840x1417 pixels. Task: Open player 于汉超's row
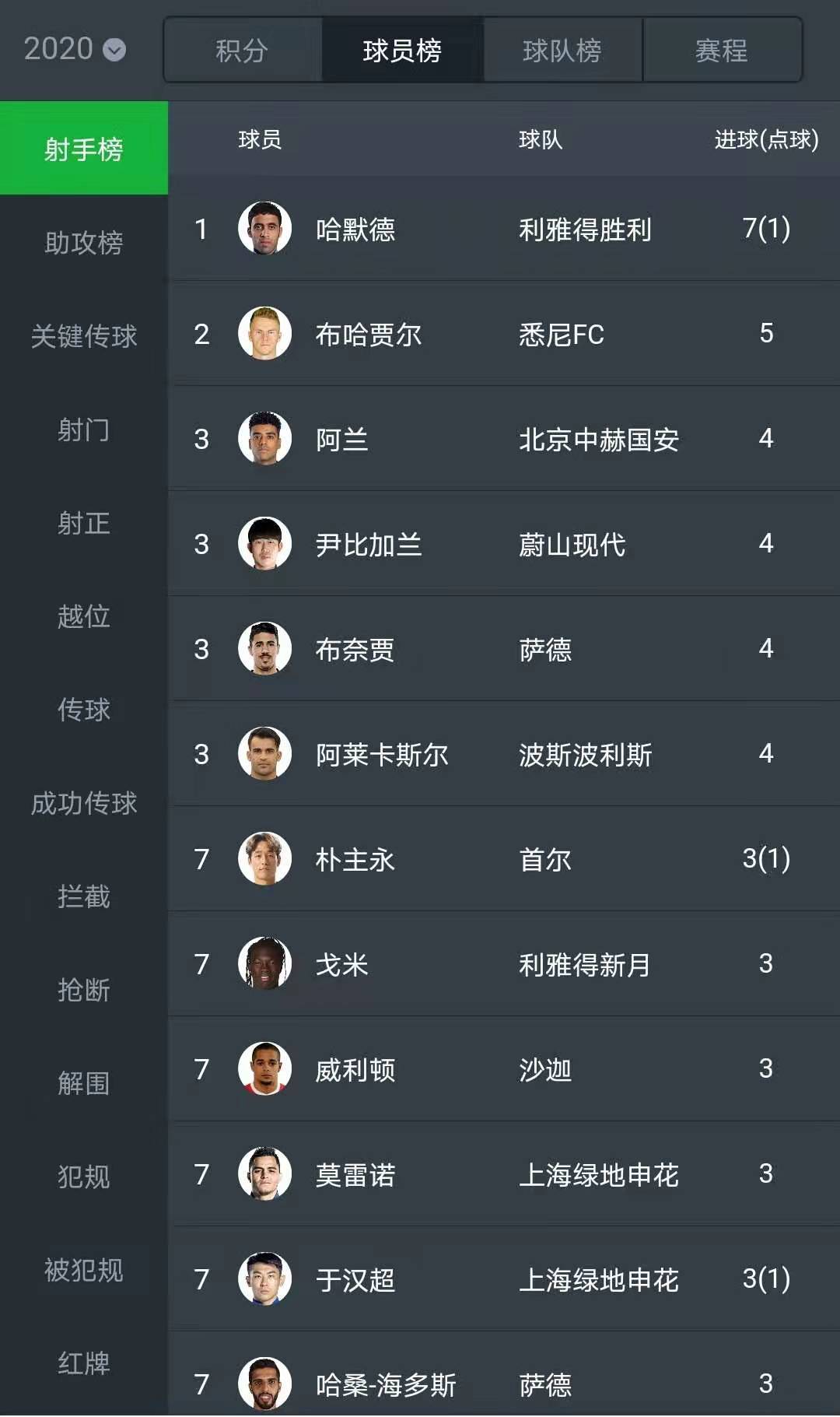coord(504,1279)
